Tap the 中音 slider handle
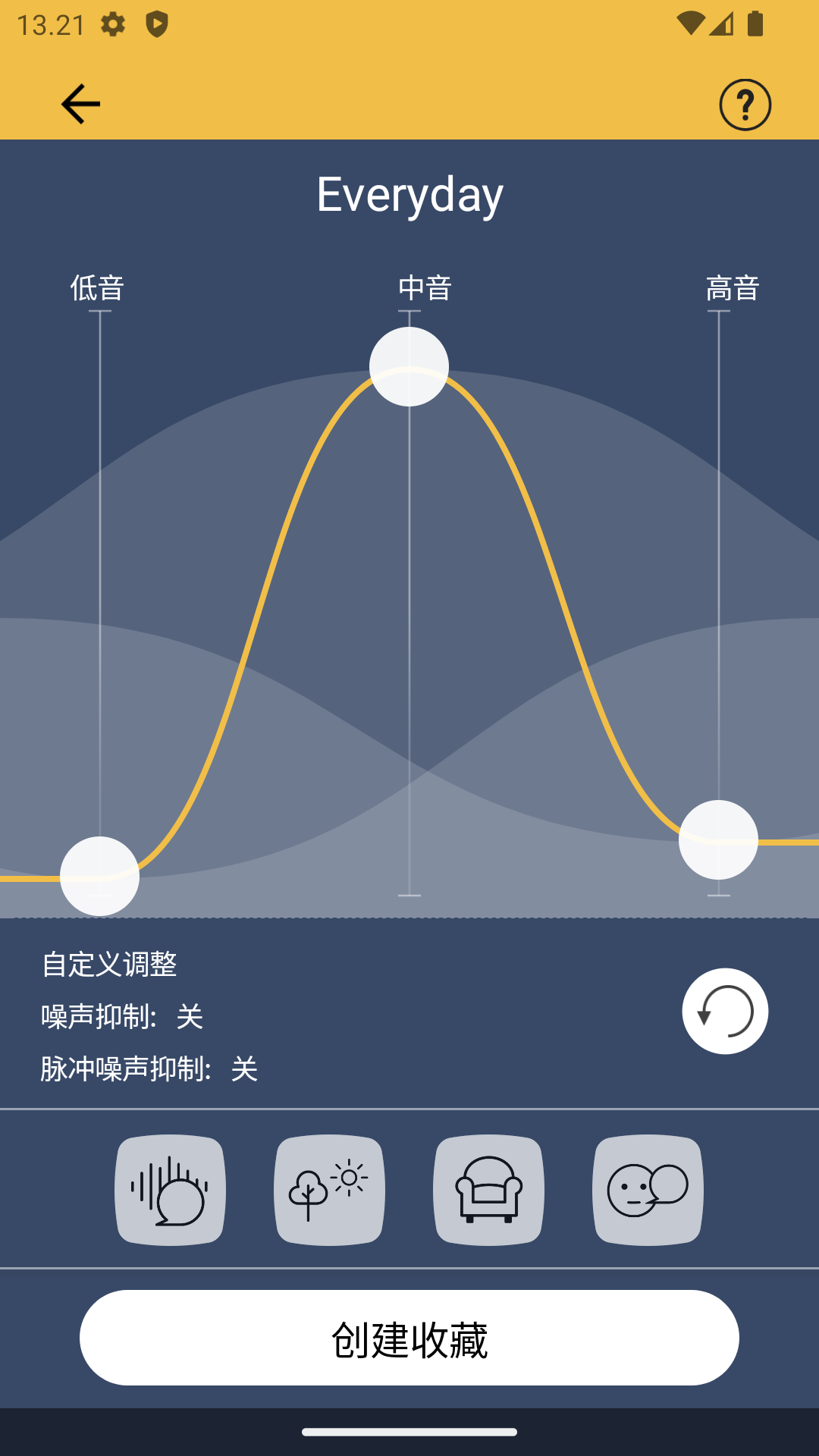The image size is (819, 1456). coord(409,366)
